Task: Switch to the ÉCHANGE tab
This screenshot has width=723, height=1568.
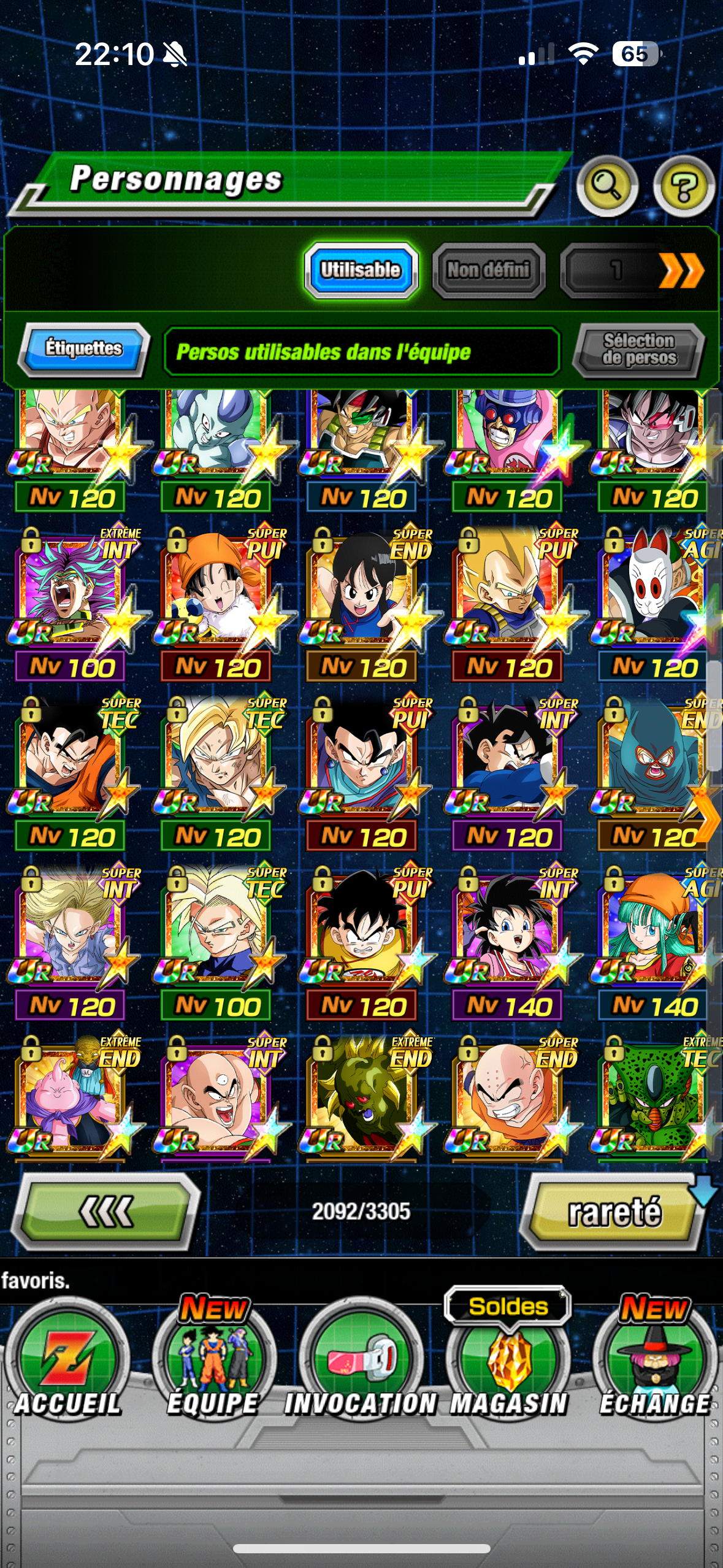Action: pyautogui.click(x=654, y=1368)
